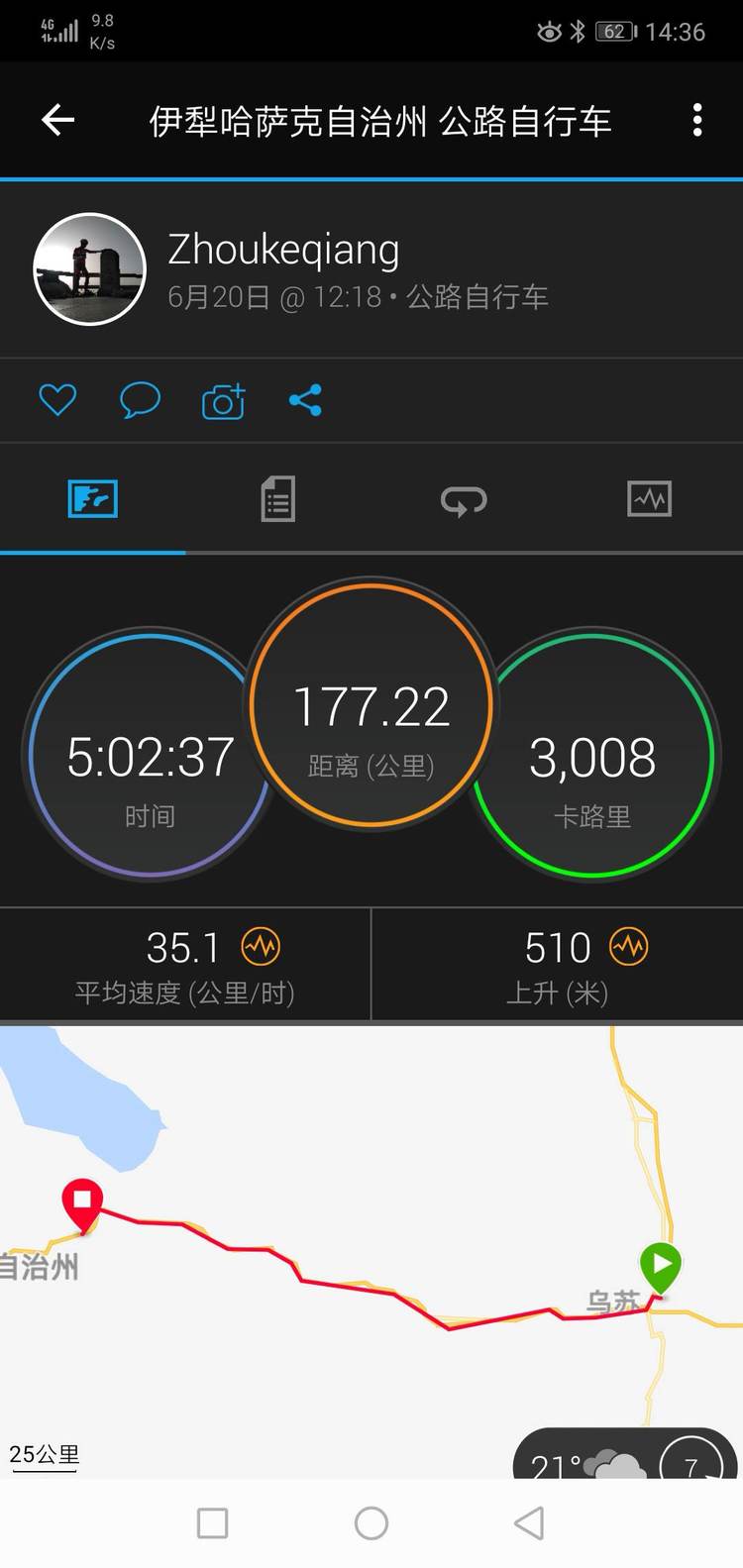Open elevation gain chart icon

click(x=628, y=948)
